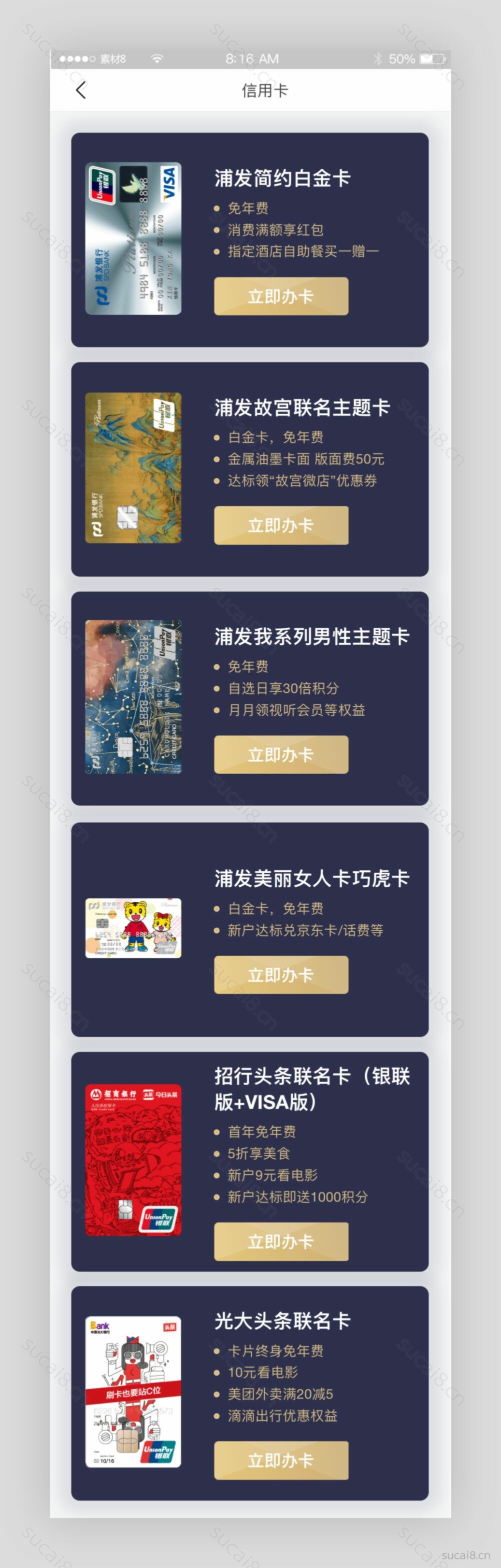Screen dimensions: 501x1568
Task: Tap 立即办卡 for 浦发美丽女人卡巧虎卡
Action: (x=280, y=975)
